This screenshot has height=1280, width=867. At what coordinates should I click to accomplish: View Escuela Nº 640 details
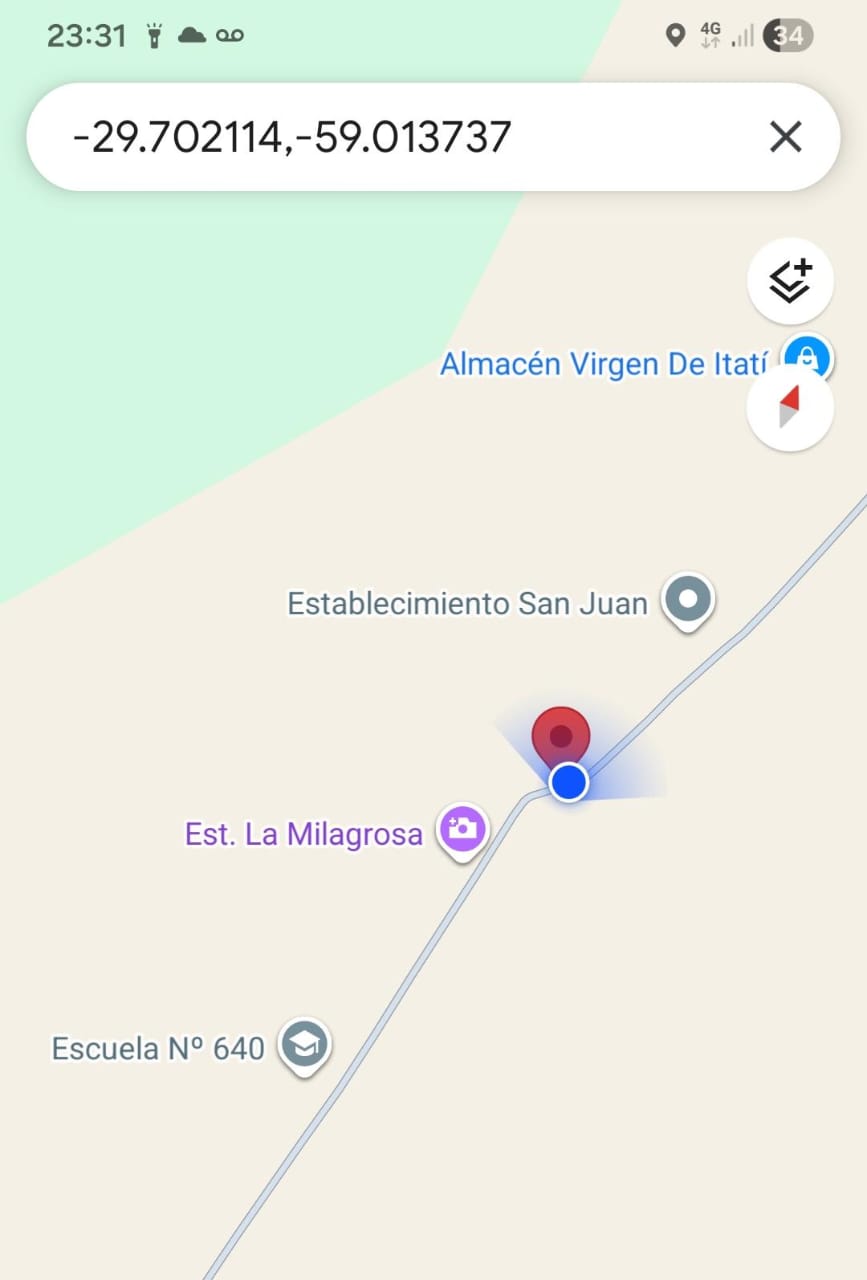(304, 1045)
